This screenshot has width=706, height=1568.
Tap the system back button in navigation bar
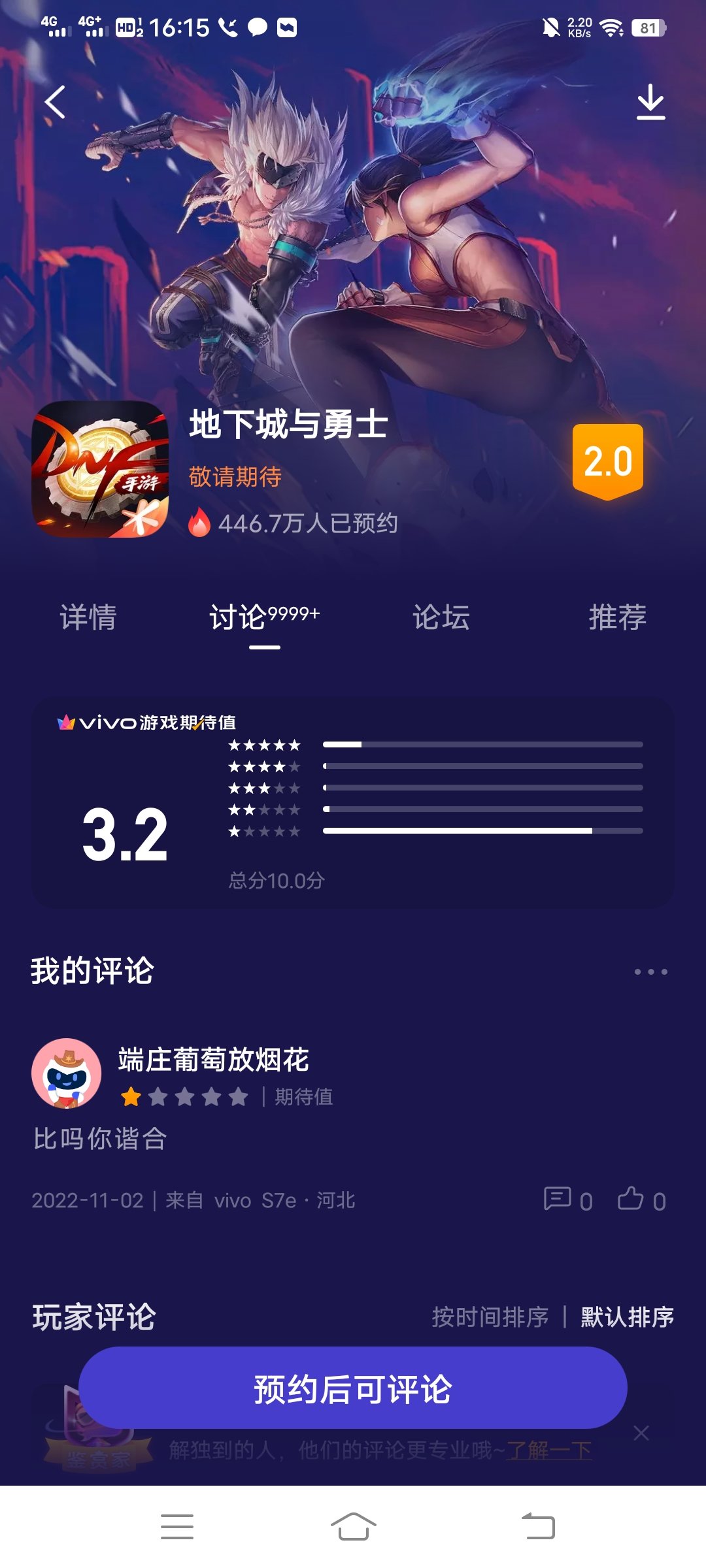pos(538,1527)
